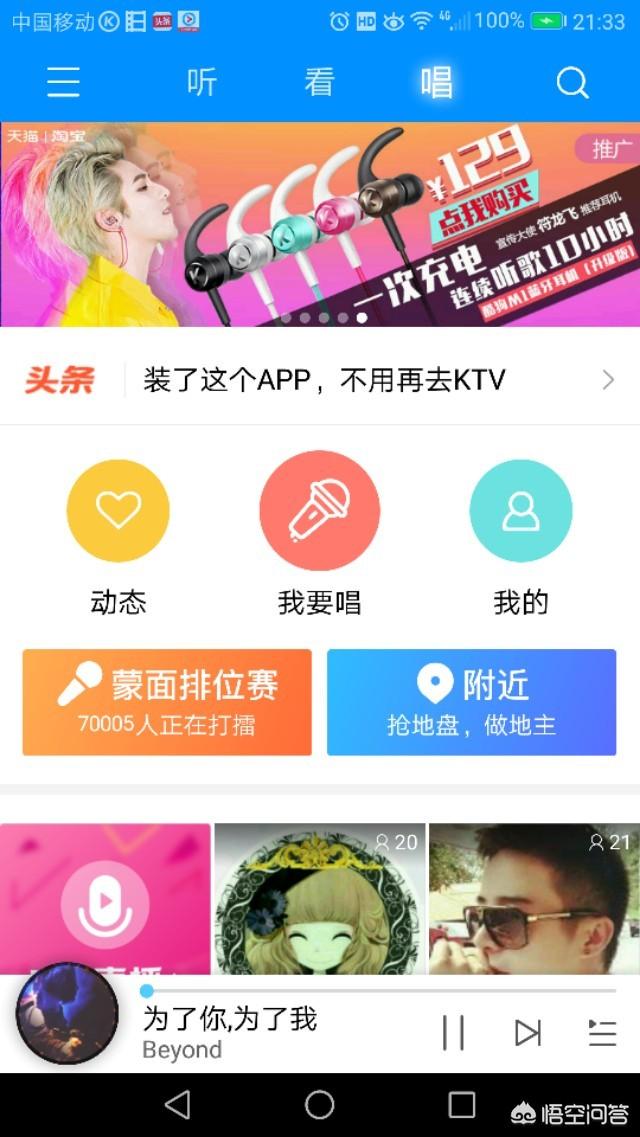Viewport: 640px width, 1137px height.
Task: Tap the system back button
Action: (177, 1104)
